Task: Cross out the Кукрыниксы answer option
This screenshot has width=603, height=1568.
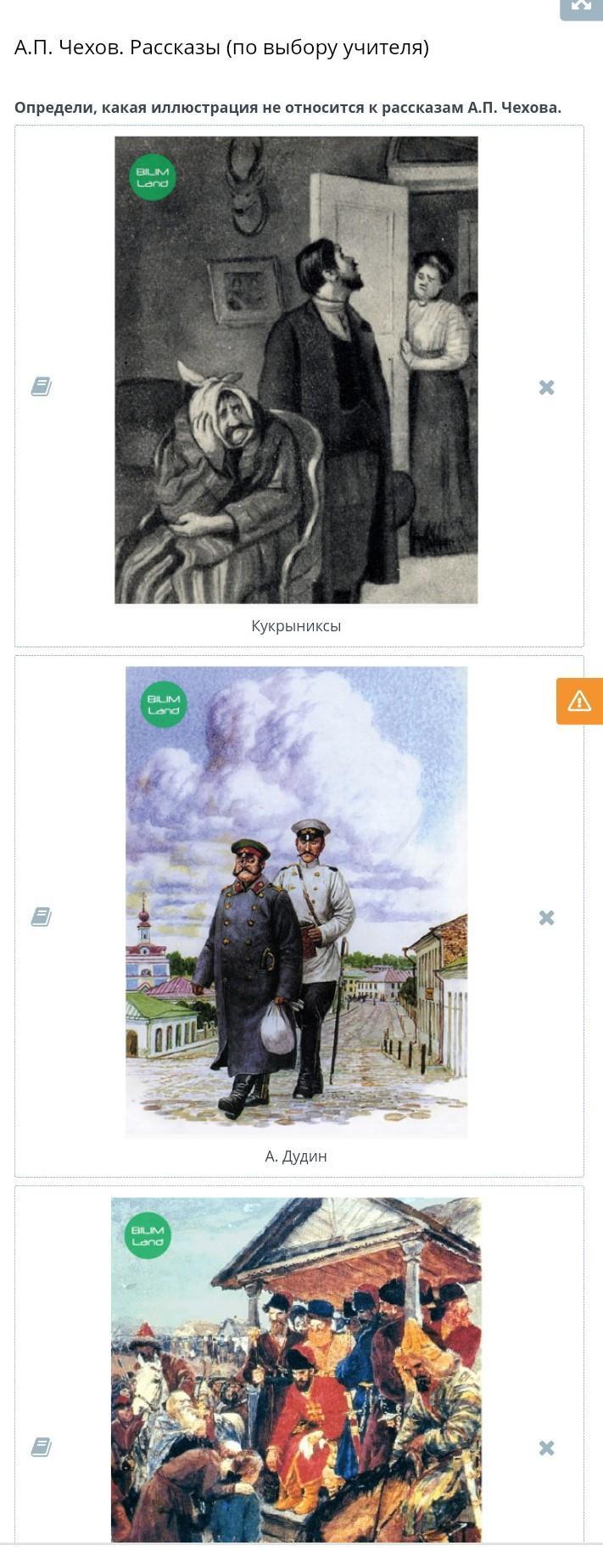Action: pos(547,388)
